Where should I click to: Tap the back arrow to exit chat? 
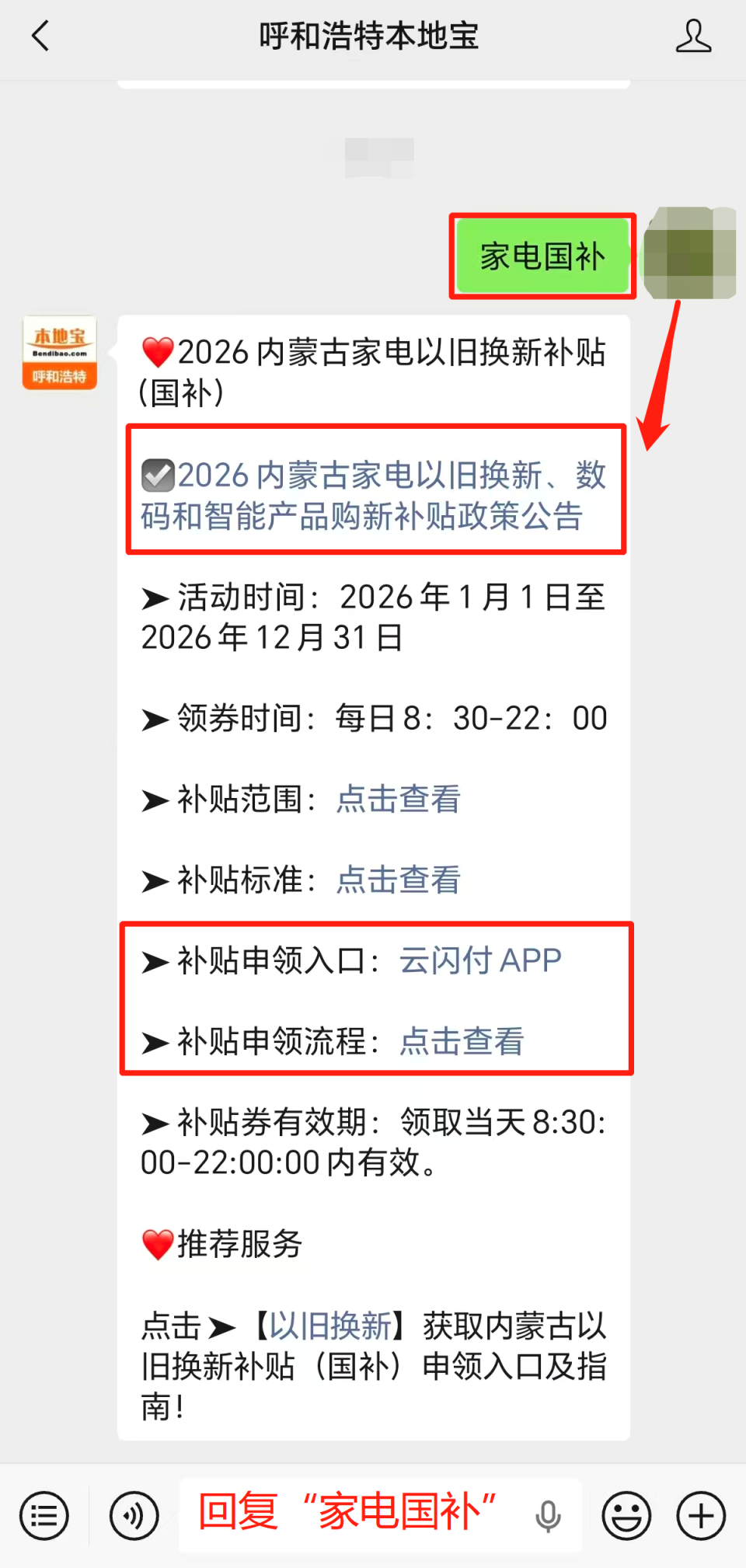40,36
